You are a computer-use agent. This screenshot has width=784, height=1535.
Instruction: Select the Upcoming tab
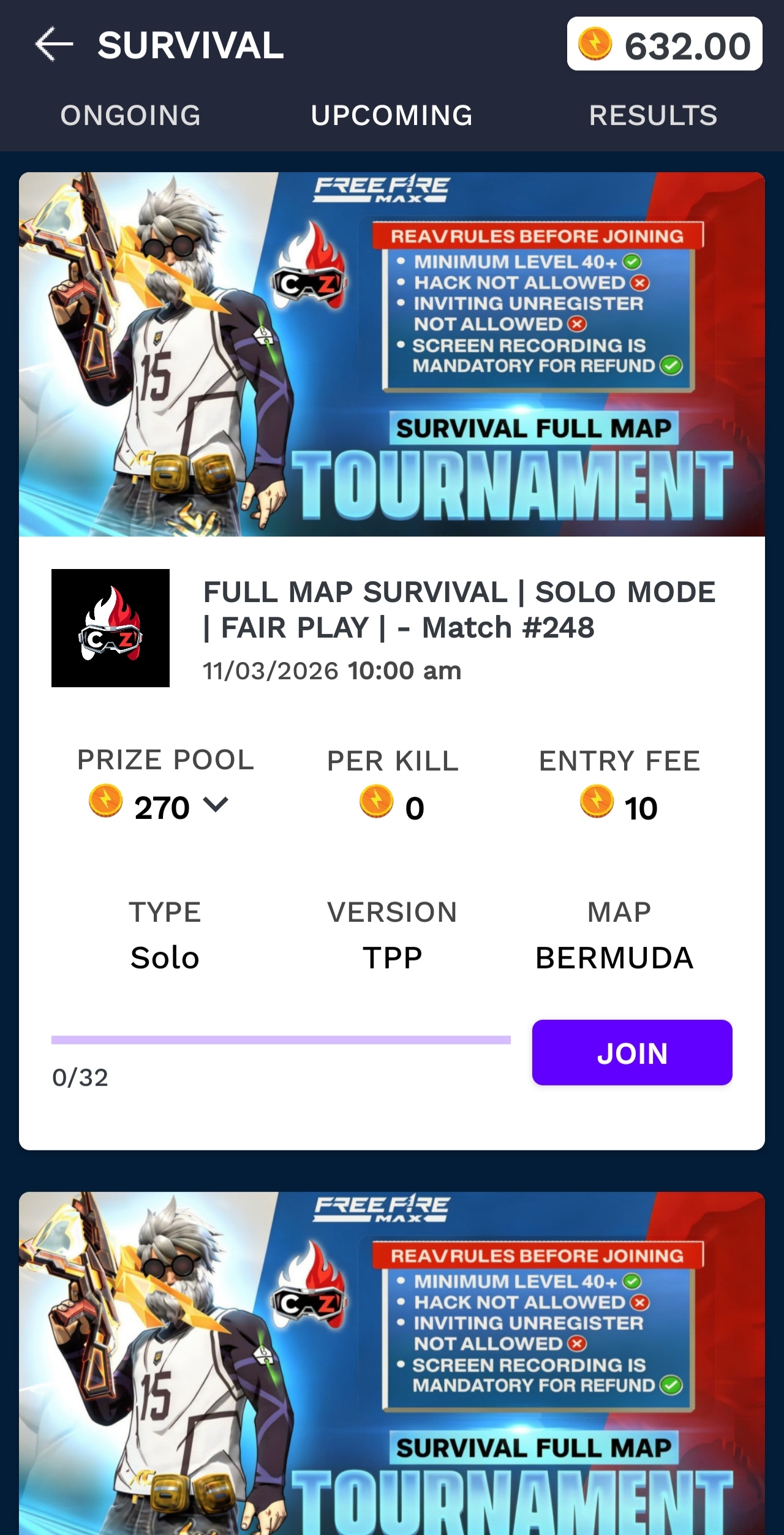pyautogui.click(x=392, y=116)
